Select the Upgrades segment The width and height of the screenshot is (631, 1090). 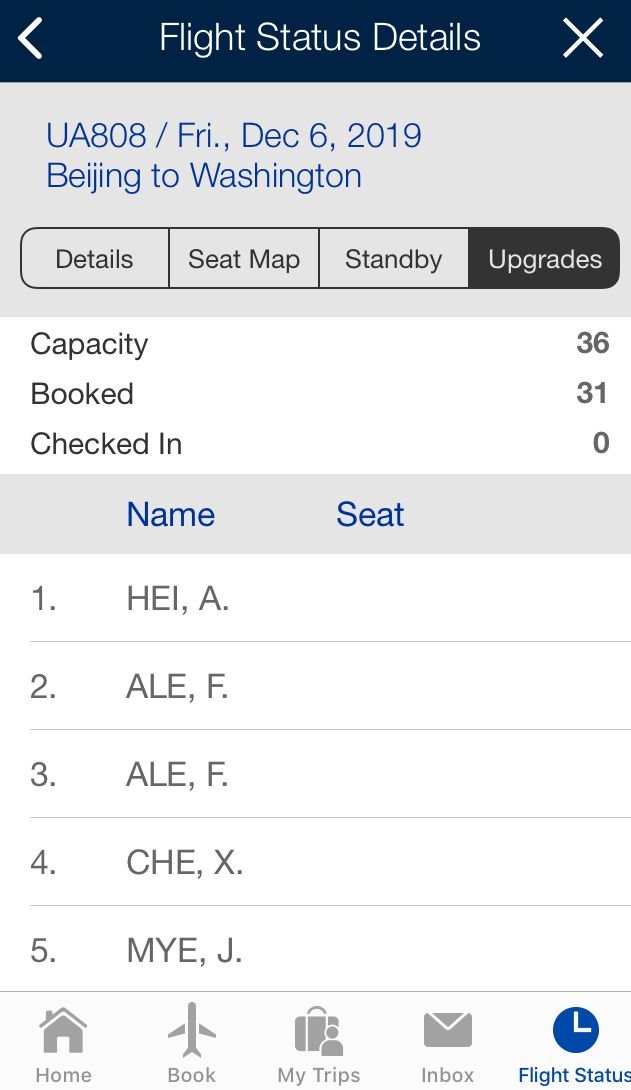coord(544,258)
